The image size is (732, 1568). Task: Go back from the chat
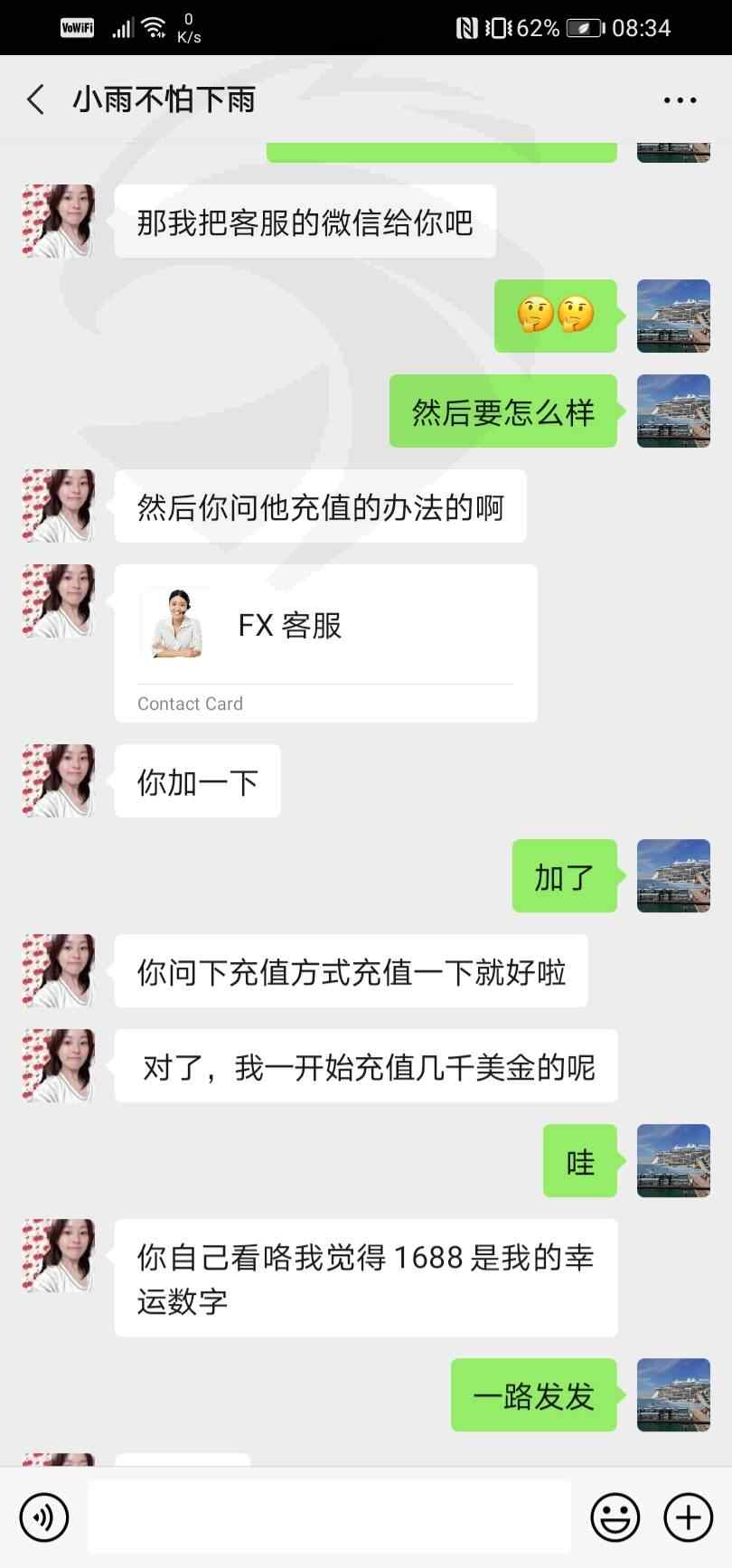(36, 99)
